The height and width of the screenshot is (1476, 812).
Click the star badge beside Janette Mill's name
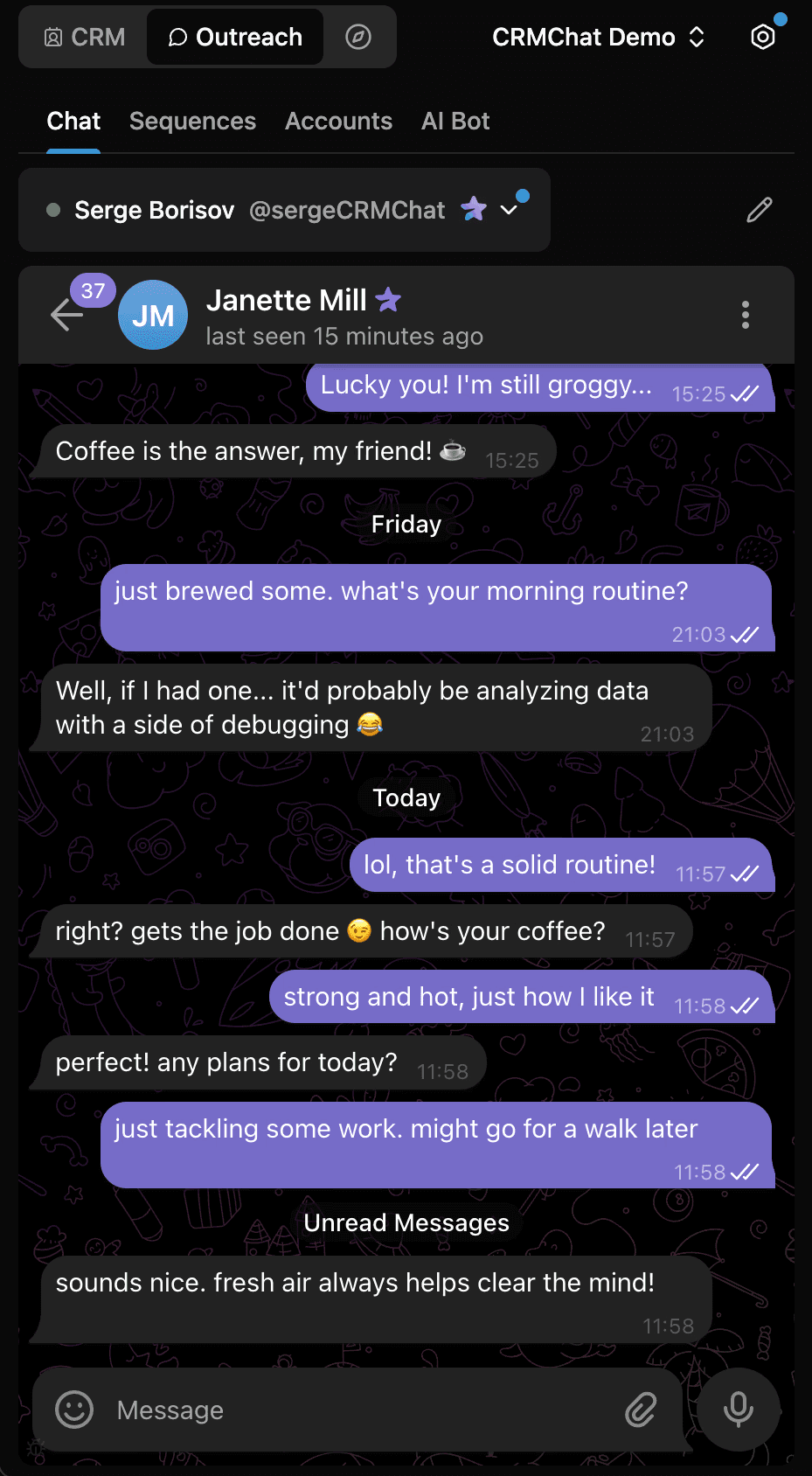pos(388,299)
